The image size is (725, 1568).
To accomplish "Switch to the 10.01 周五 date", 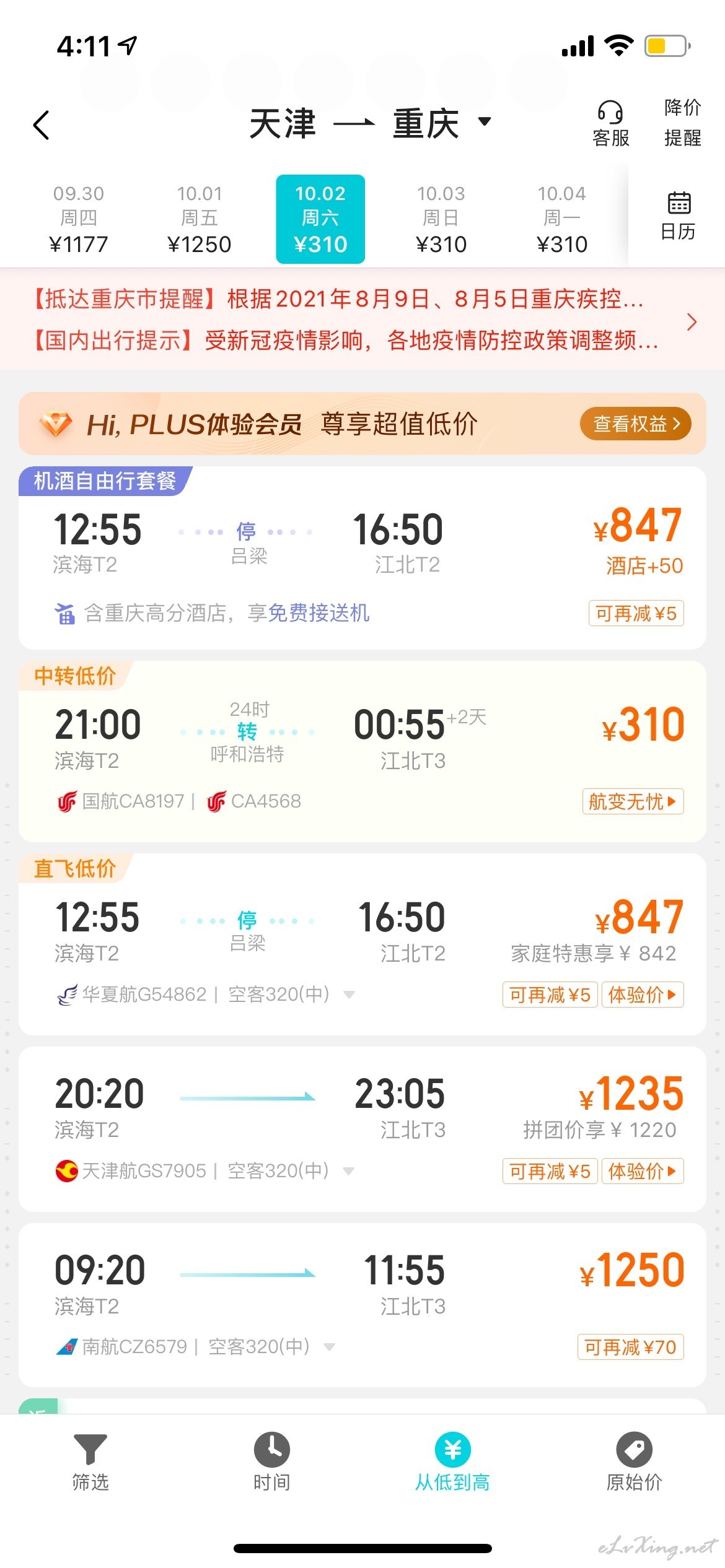I will pos(200,219).
